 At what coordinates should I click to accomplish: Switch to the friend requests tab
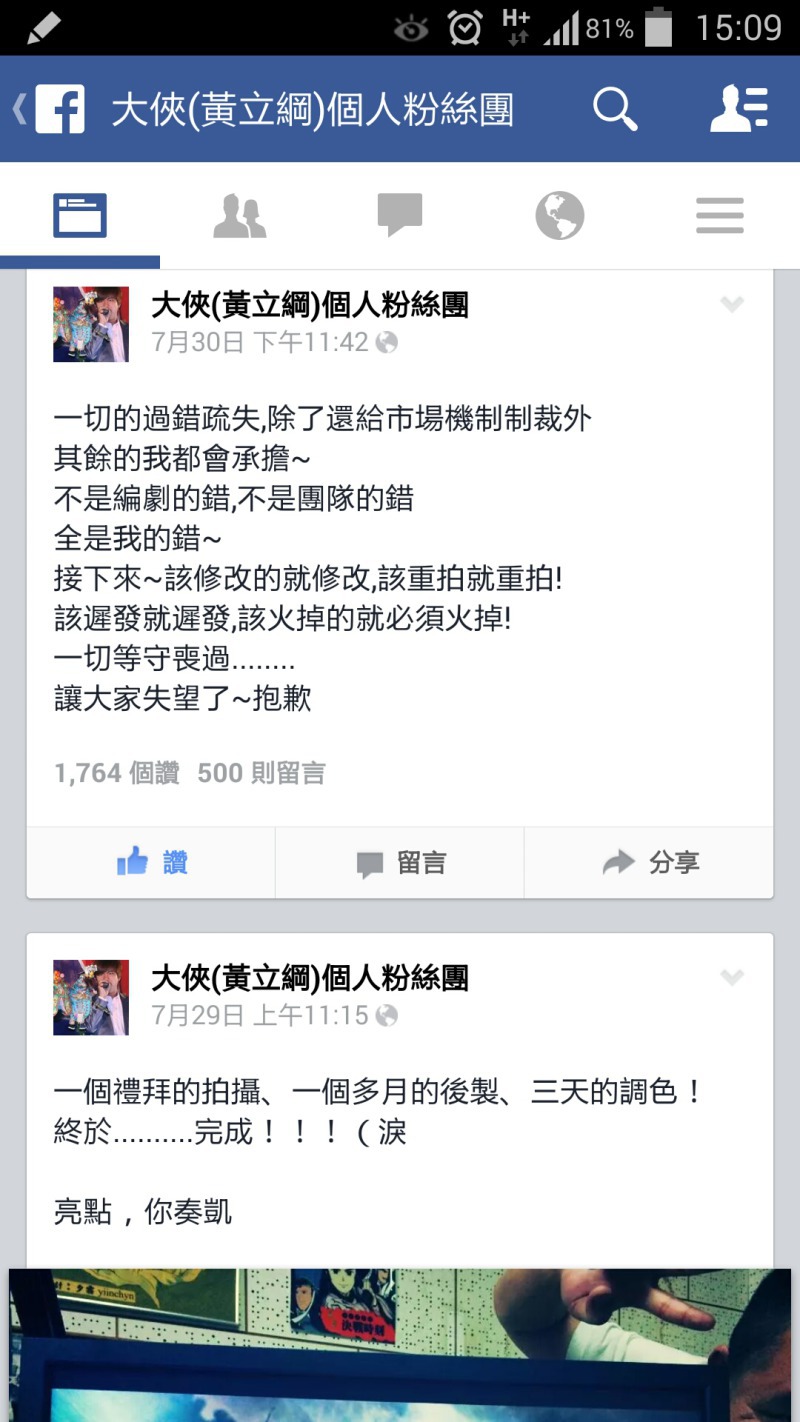pyautogui.click(x=240, y=215)
